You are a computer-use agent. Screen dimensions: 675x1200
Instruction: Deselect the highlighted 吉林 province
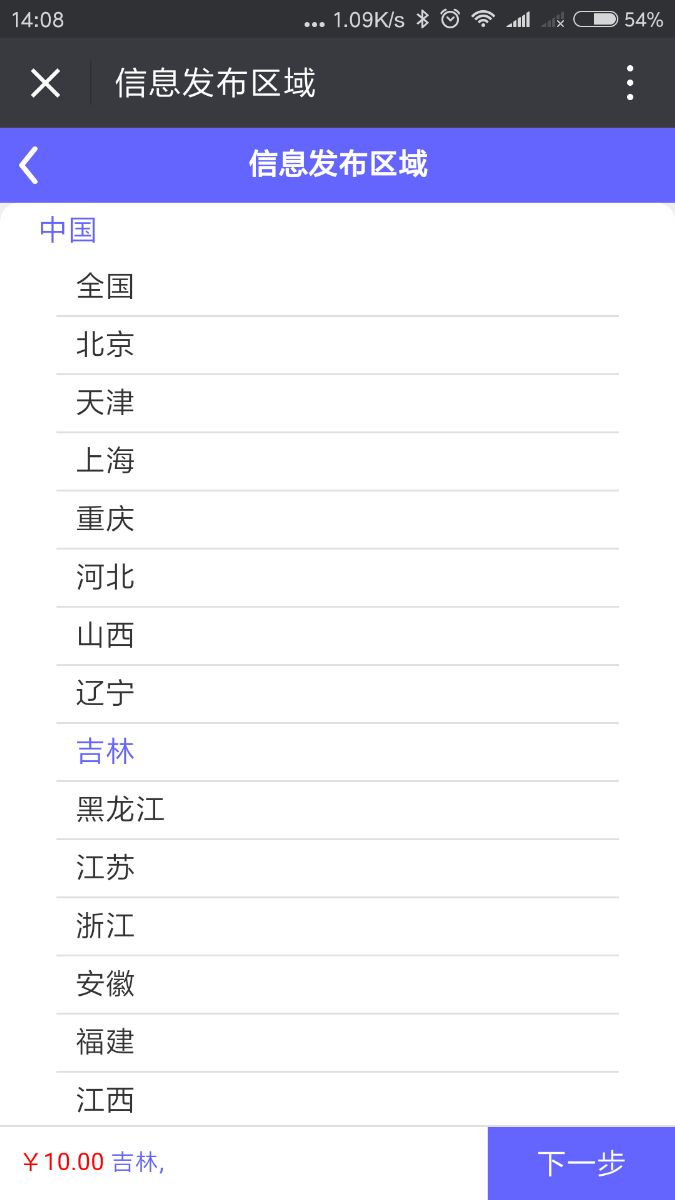pyautogui.click(x=337, y=751)
